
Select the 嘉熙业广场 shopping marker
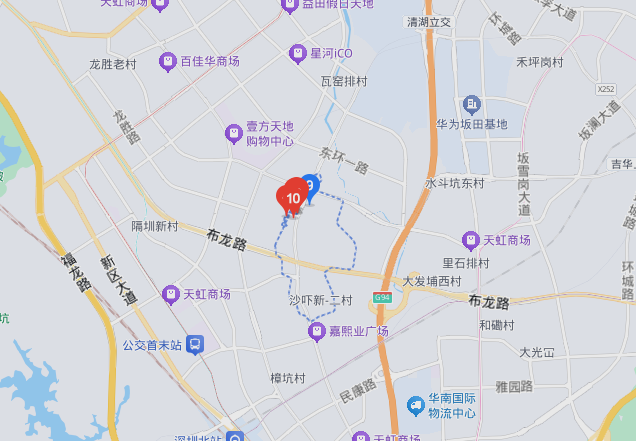click(315, 331)
